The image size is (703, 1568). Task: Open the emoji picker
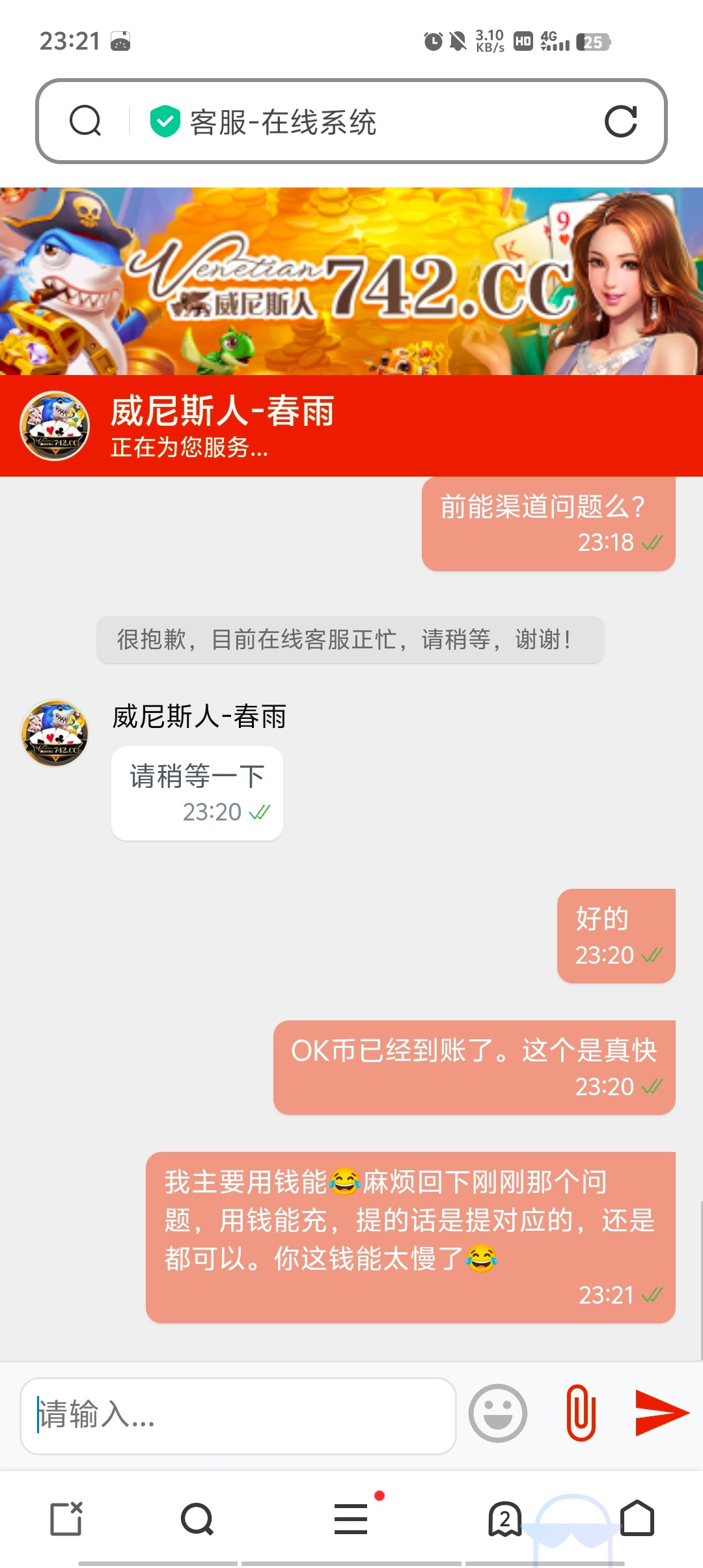point(498,1413)
